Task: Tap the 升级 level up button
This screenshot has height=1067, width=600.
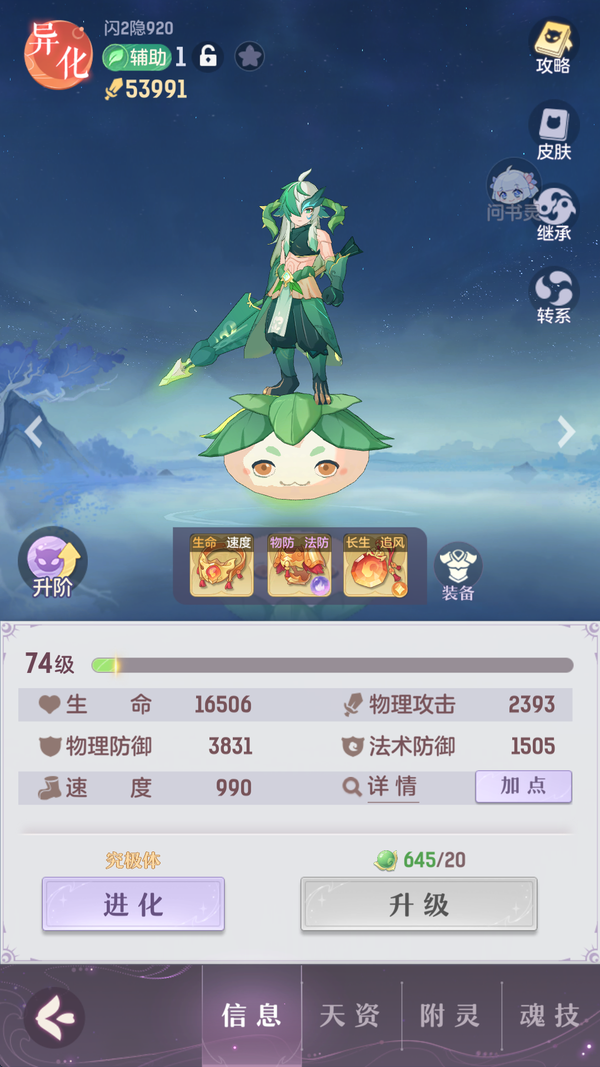Action: tap(418, 904)
